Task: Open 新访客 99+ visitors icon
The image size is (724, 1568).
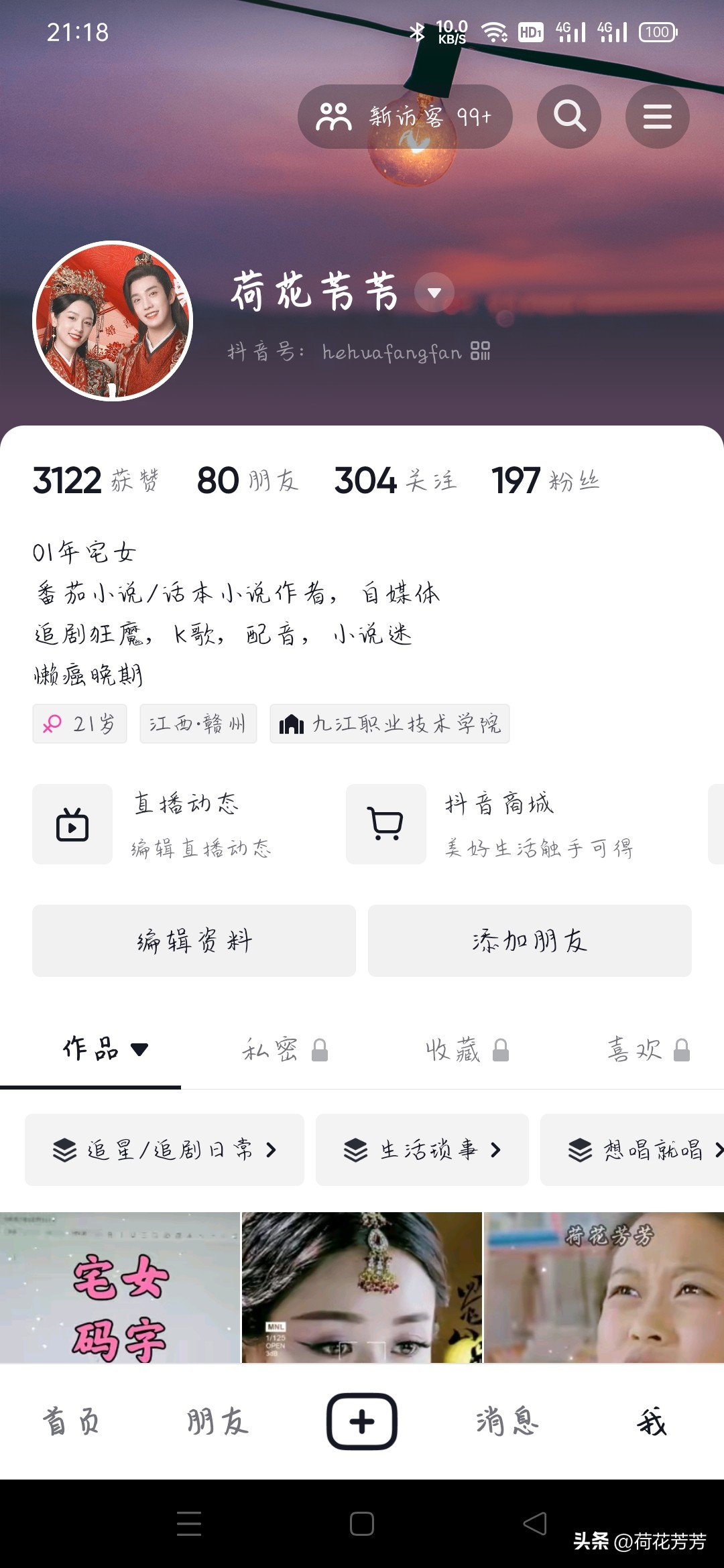Action: (x=404, y=116)
